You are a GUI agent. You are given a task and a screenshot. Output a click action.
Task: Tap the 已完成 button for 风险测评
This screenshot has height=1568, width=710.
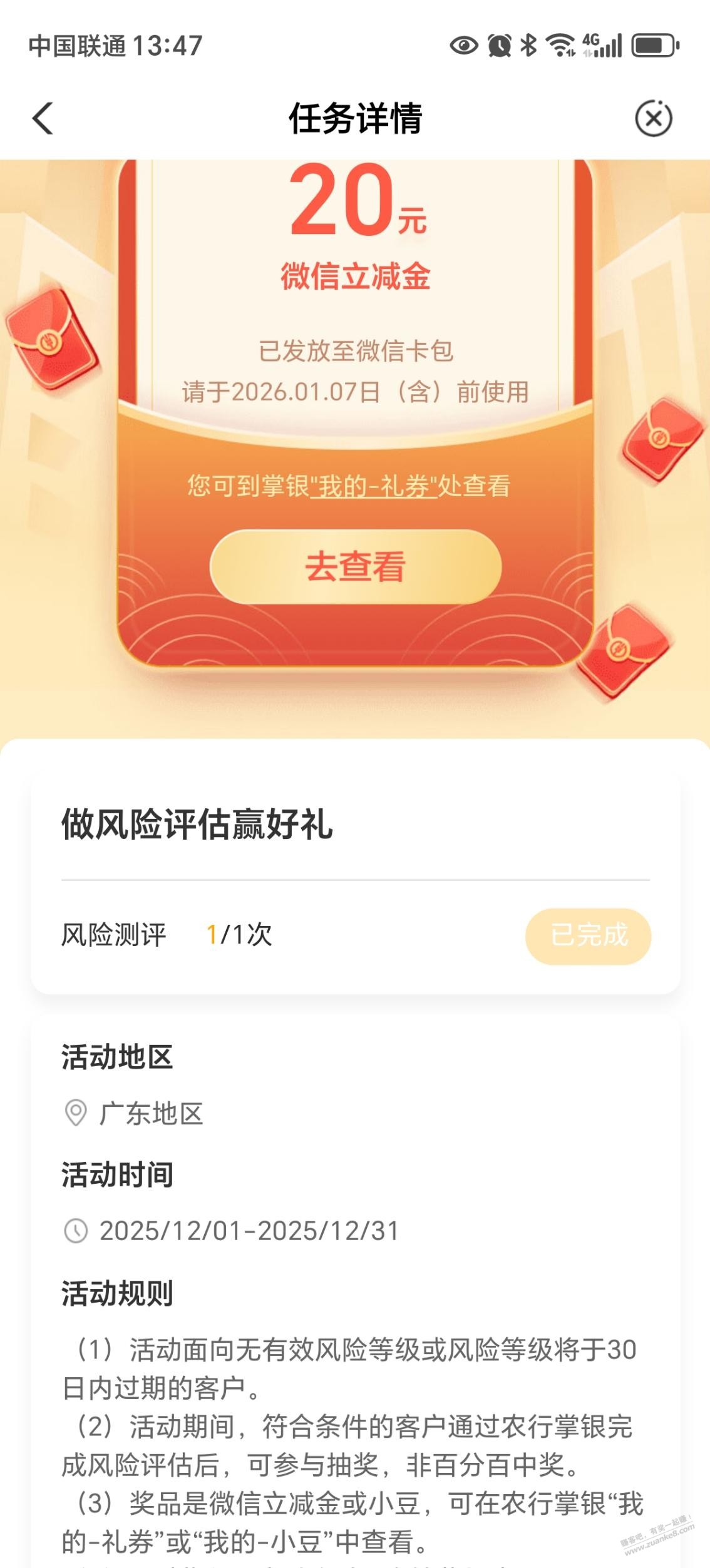588,935
